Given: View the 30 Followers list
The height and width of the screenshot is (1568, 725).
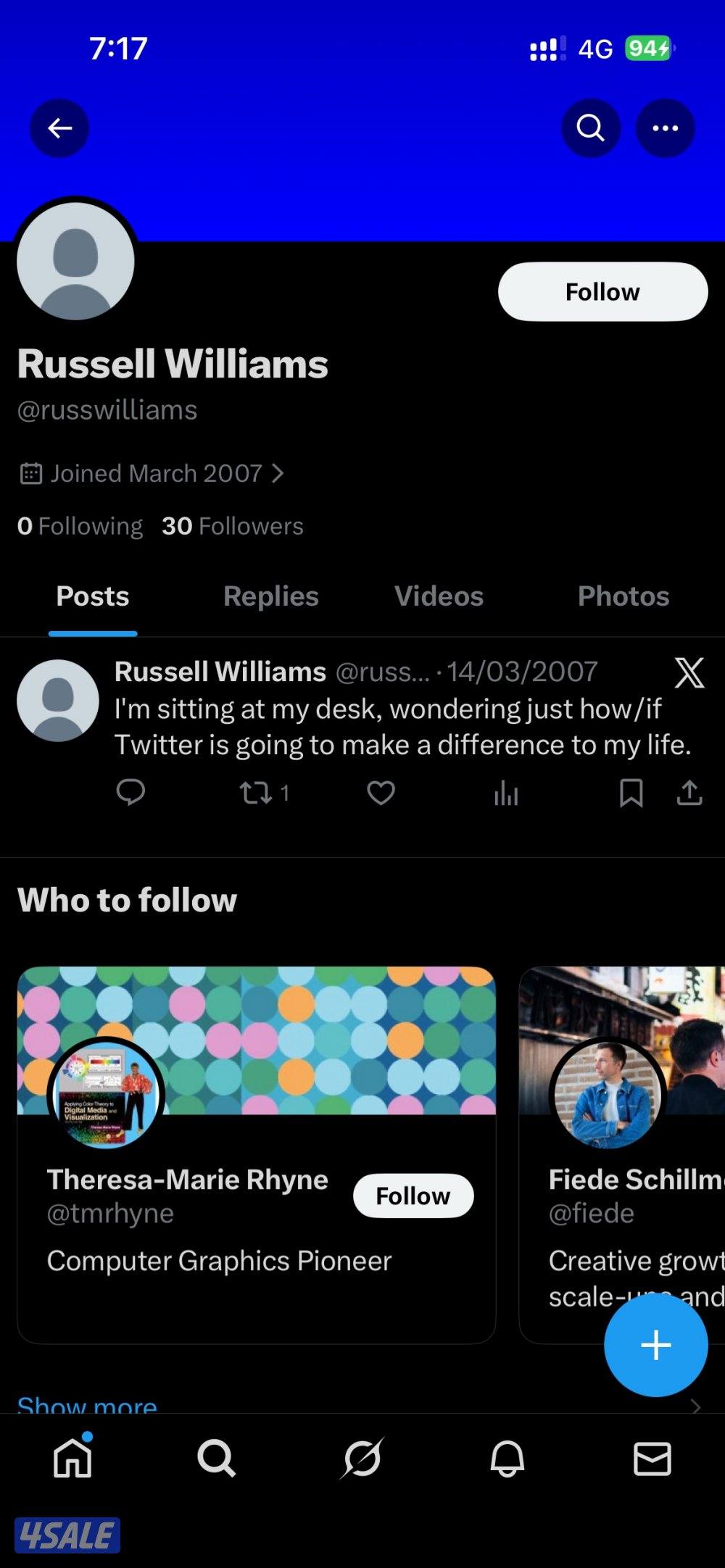Looking at the screenshot, I should click(x=232, y=526).
